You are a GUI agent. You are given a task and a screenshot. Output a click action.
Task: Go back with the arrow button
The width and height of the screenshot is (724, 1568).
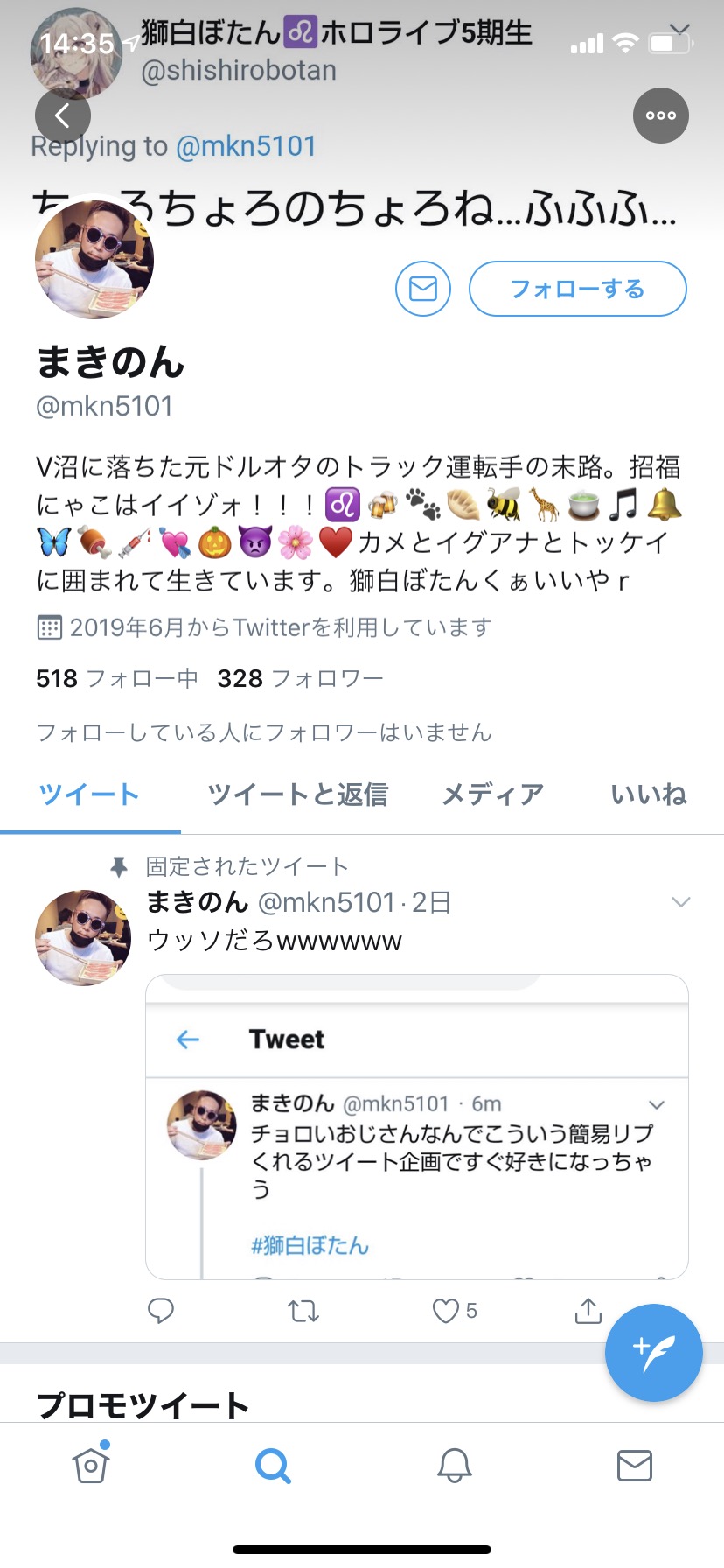click(63, 115)
